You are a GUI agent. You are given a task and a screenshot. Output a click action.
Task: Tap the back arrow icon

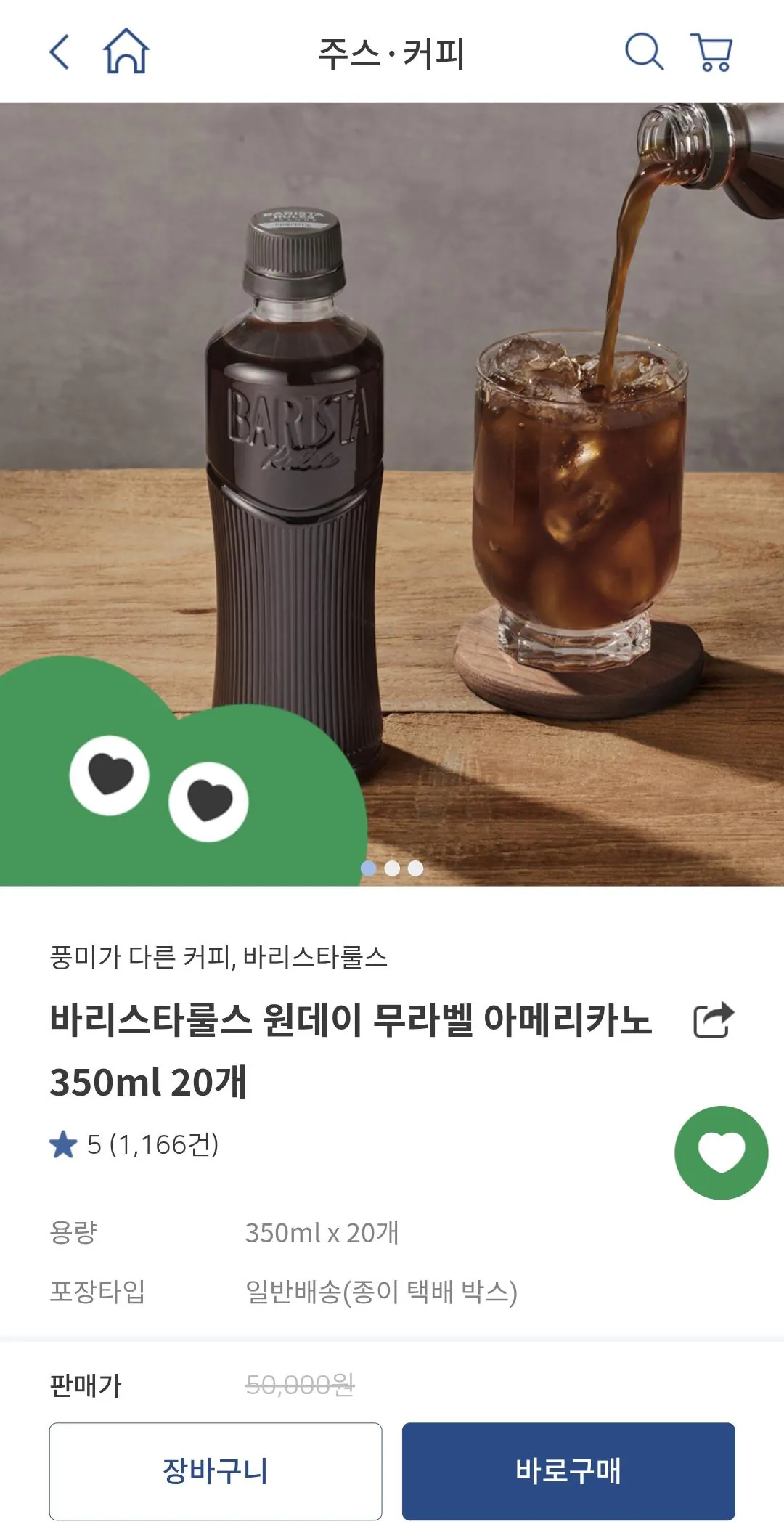(58, 51)
